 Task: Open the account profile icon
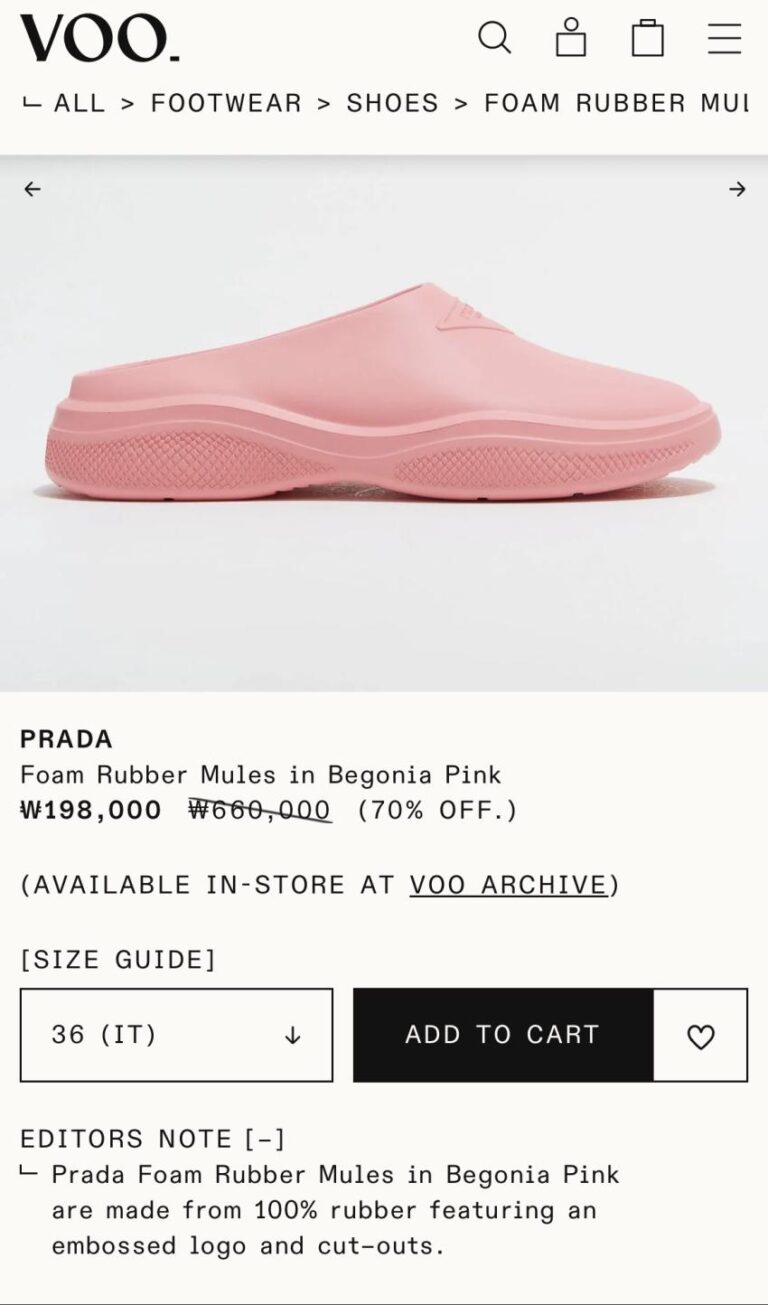click(x=571, y=38)
